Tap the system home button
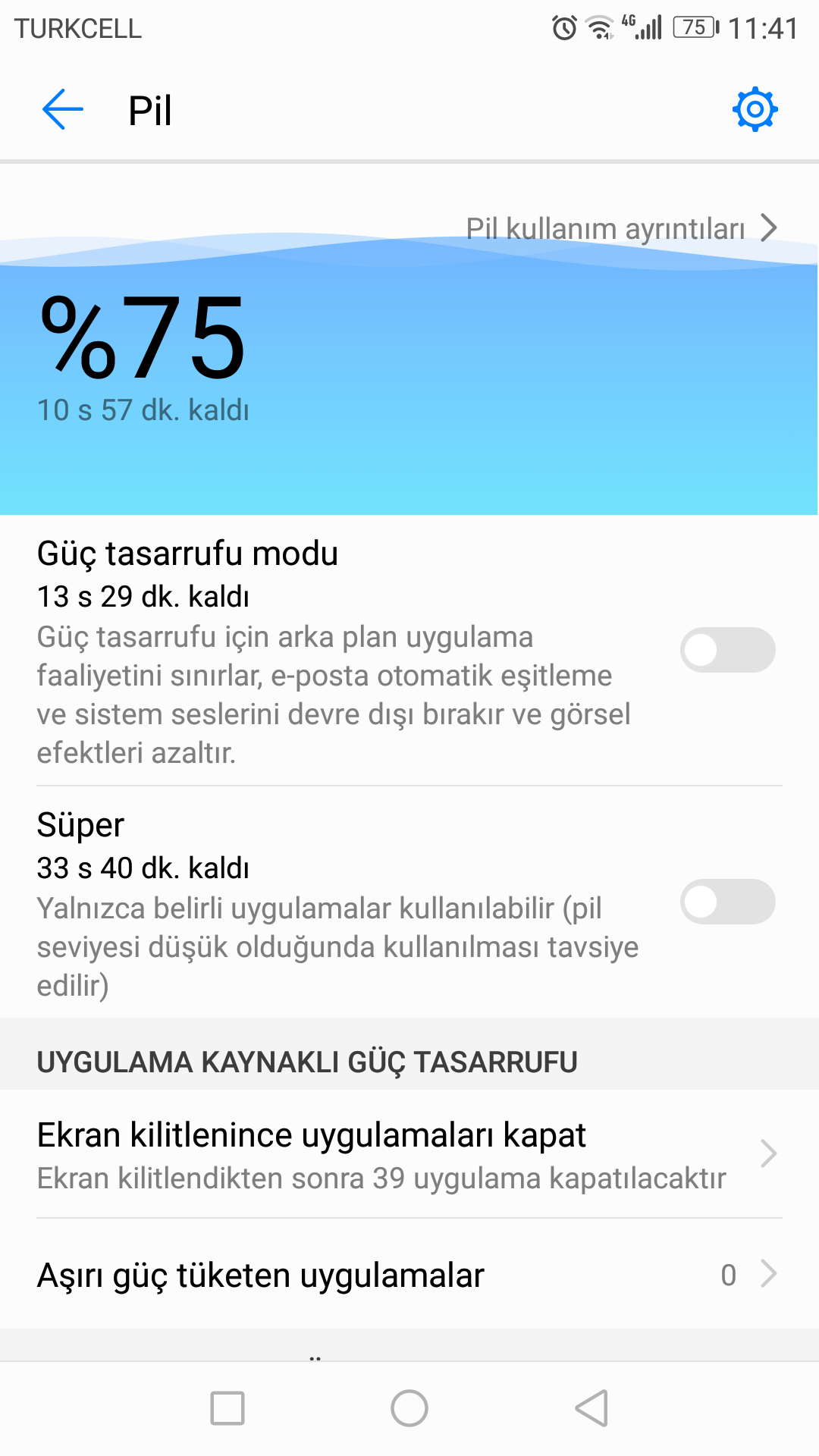The width and height of the screenshot is (819, 1456). point(409,1409)
